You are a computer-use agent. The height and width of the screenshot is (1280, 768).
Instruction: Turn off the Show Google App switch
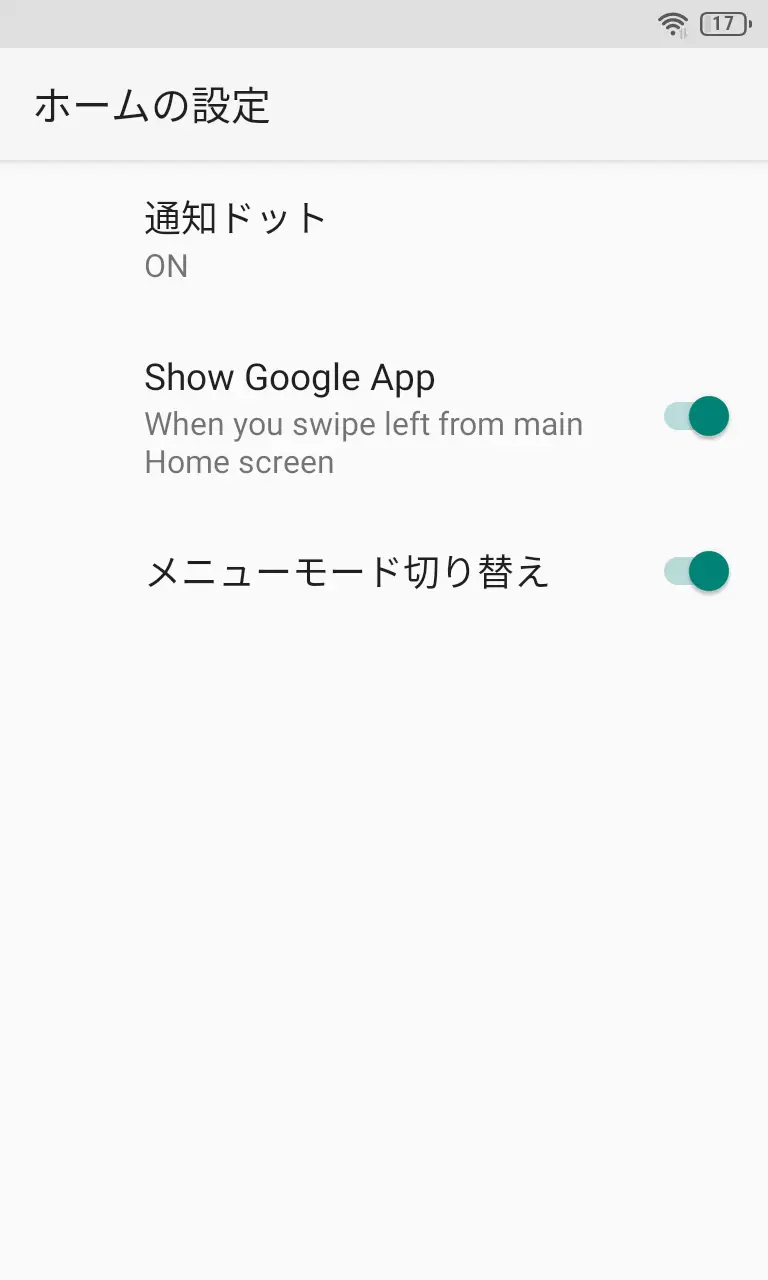[x=697, y=416]
